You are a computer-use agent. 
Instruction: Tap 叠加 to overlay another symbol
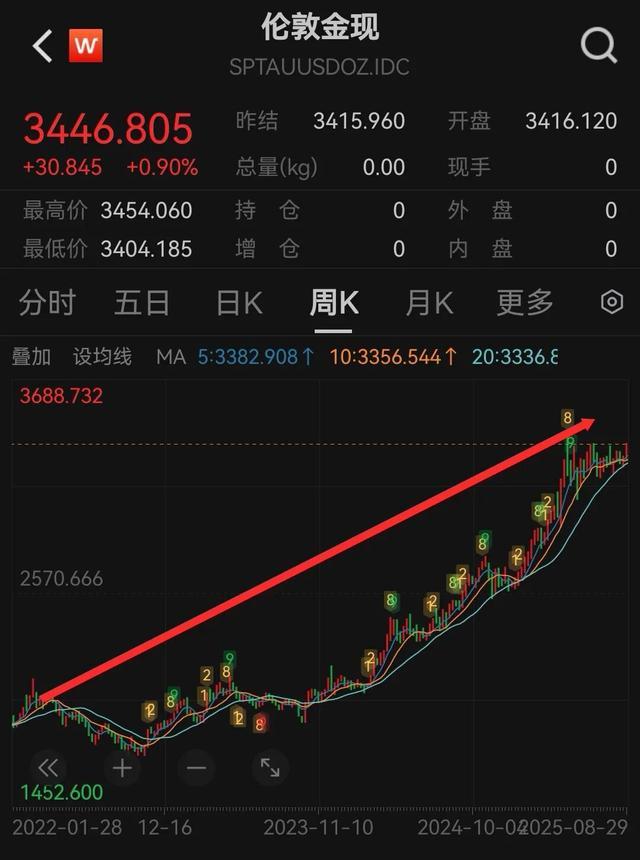tap(31, 357)
